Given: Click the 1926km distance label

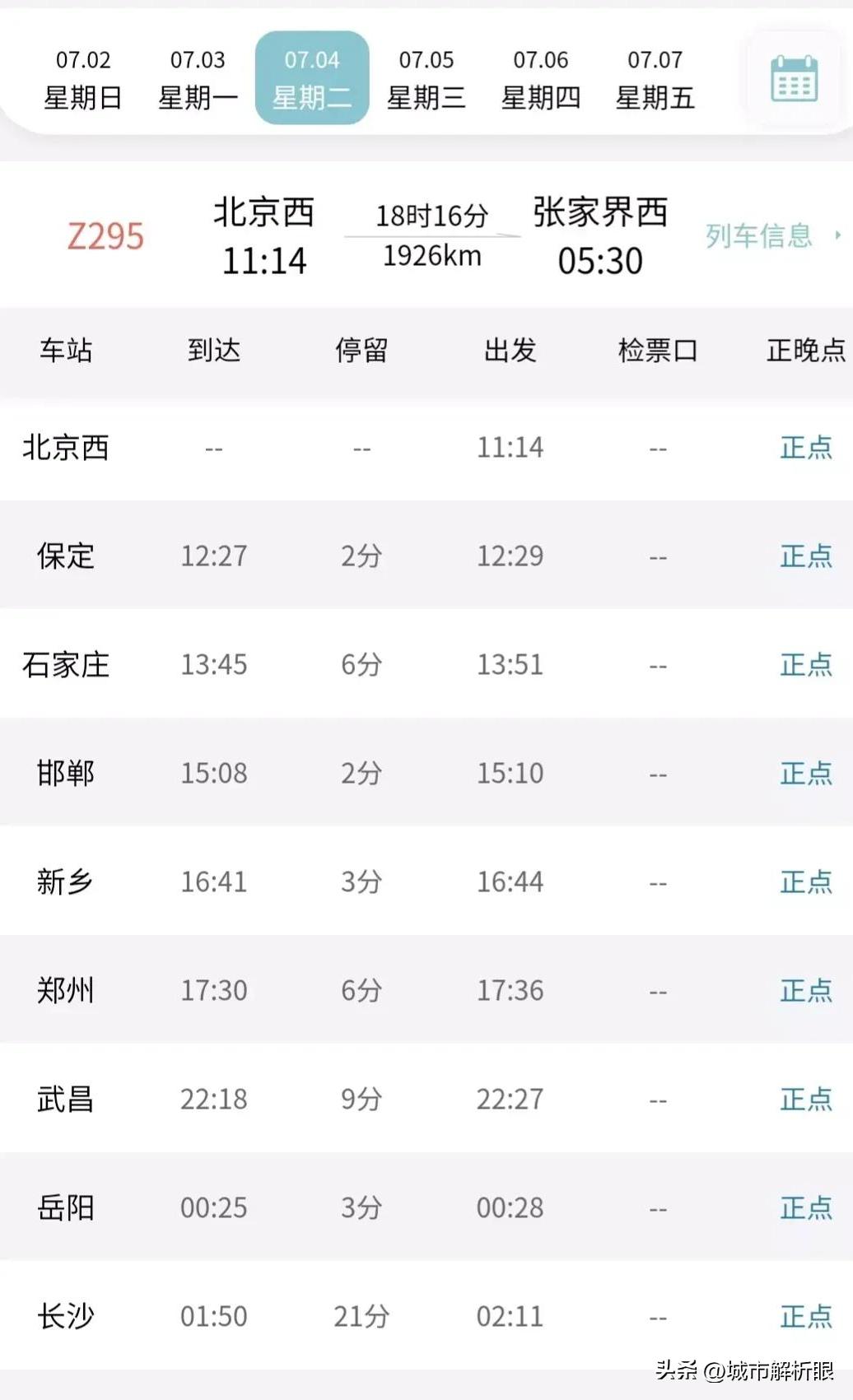Looking at the screenshot, I should [431, 257].
